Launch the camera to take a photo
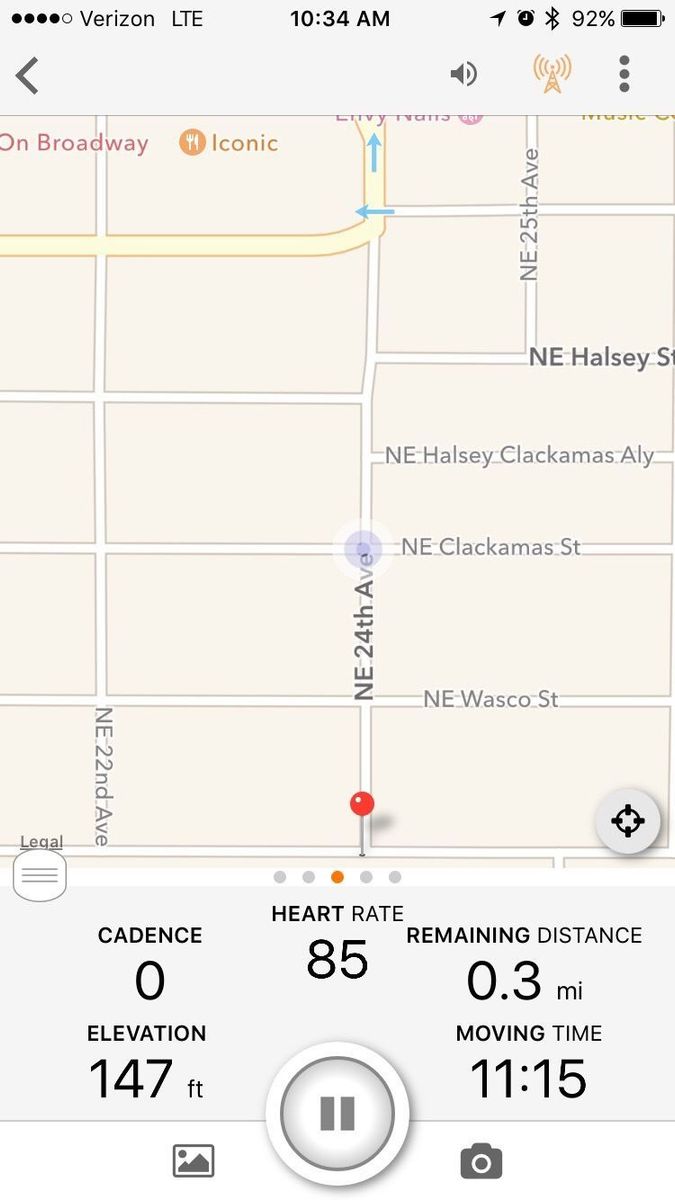The image size is (675, 1200). [481, 1161]
